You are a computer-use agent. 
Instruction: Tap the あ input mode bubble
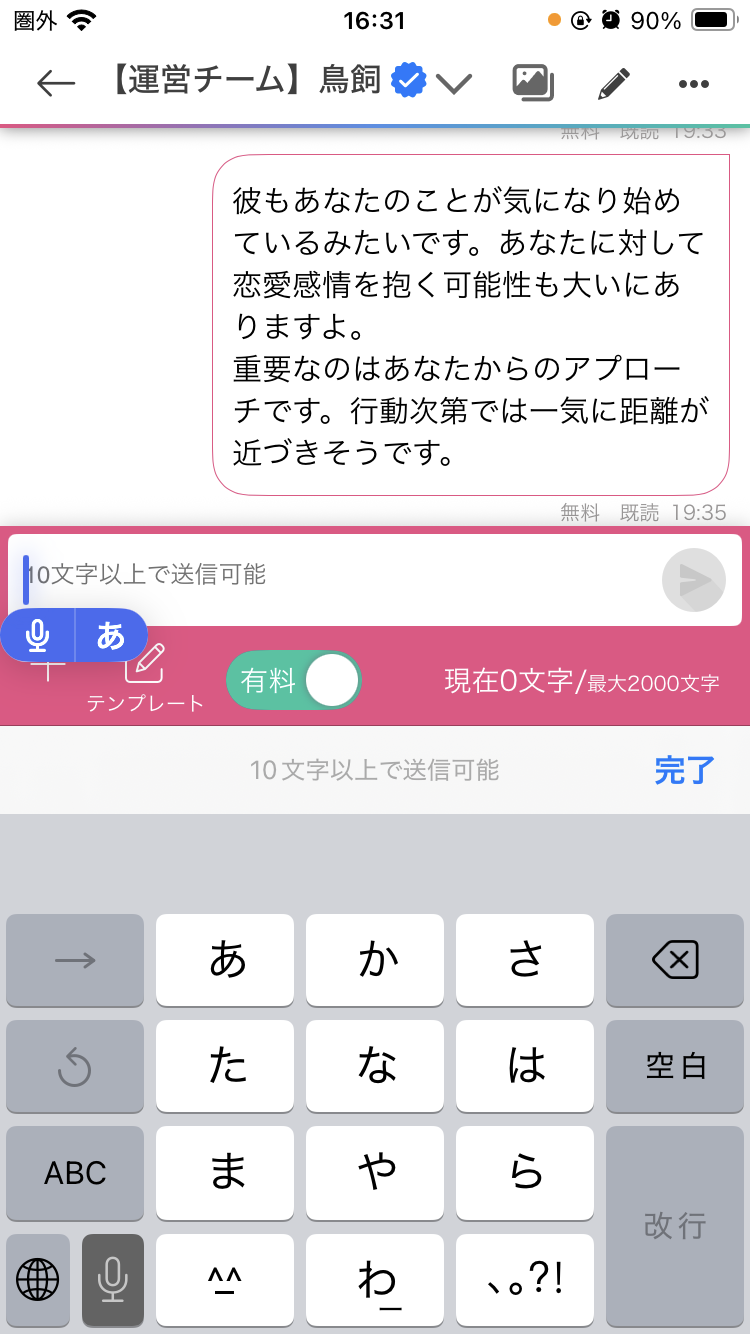[x=111, y=635]
